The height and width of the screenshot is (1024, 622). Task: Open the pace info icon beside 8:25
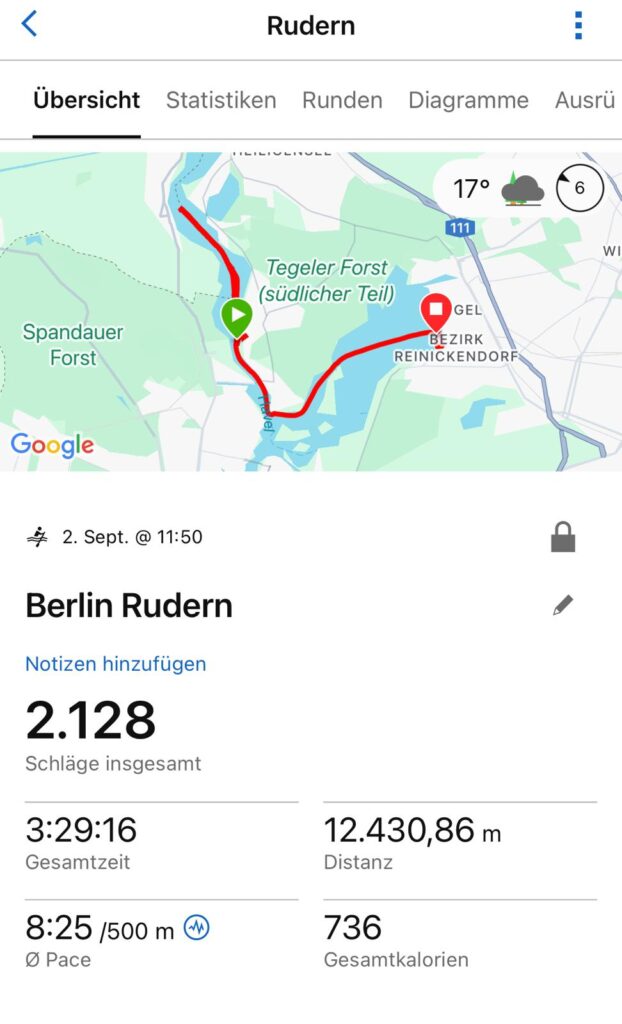(197, 929)
